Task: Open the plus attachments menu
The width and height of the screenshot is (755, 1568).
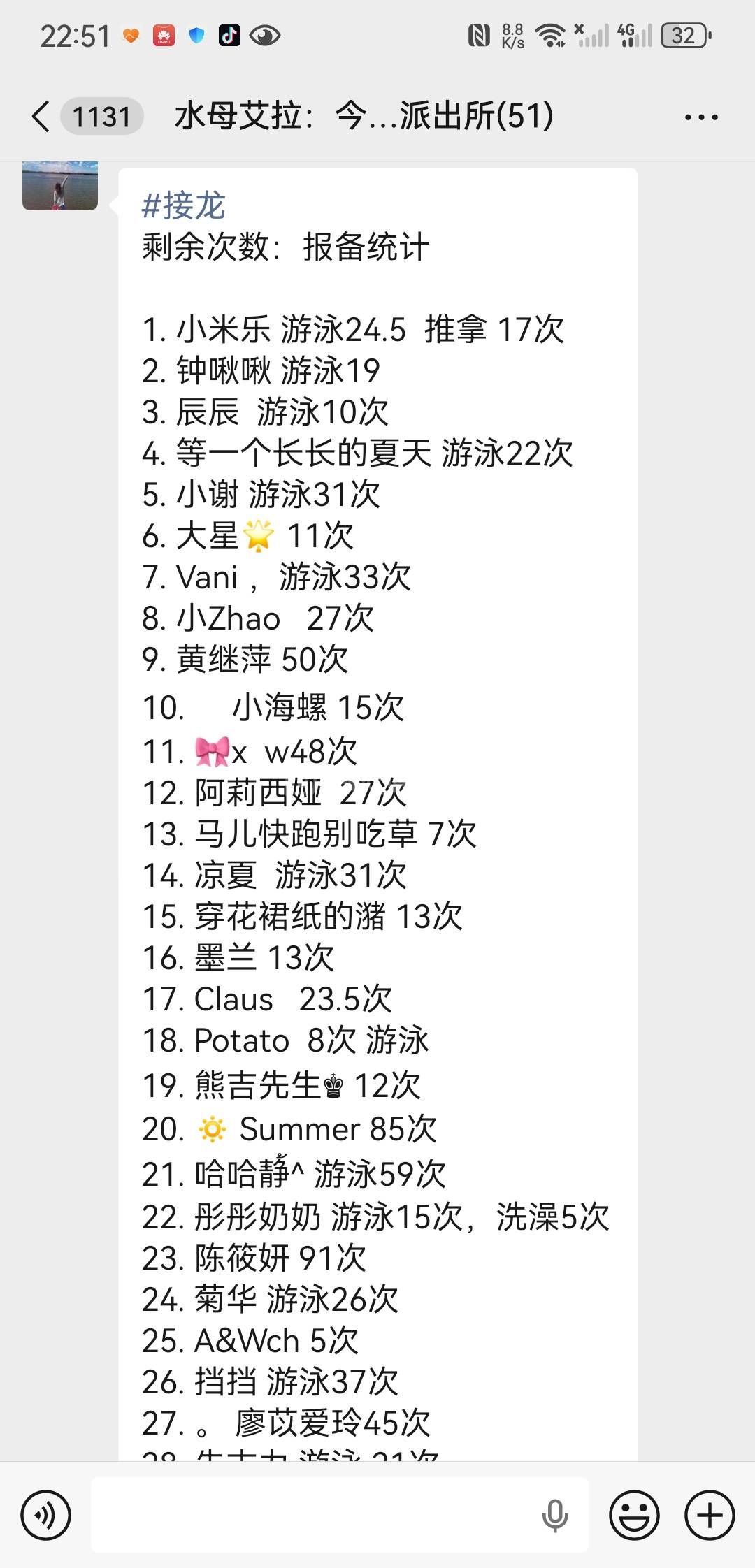Action: (710, 1515)
